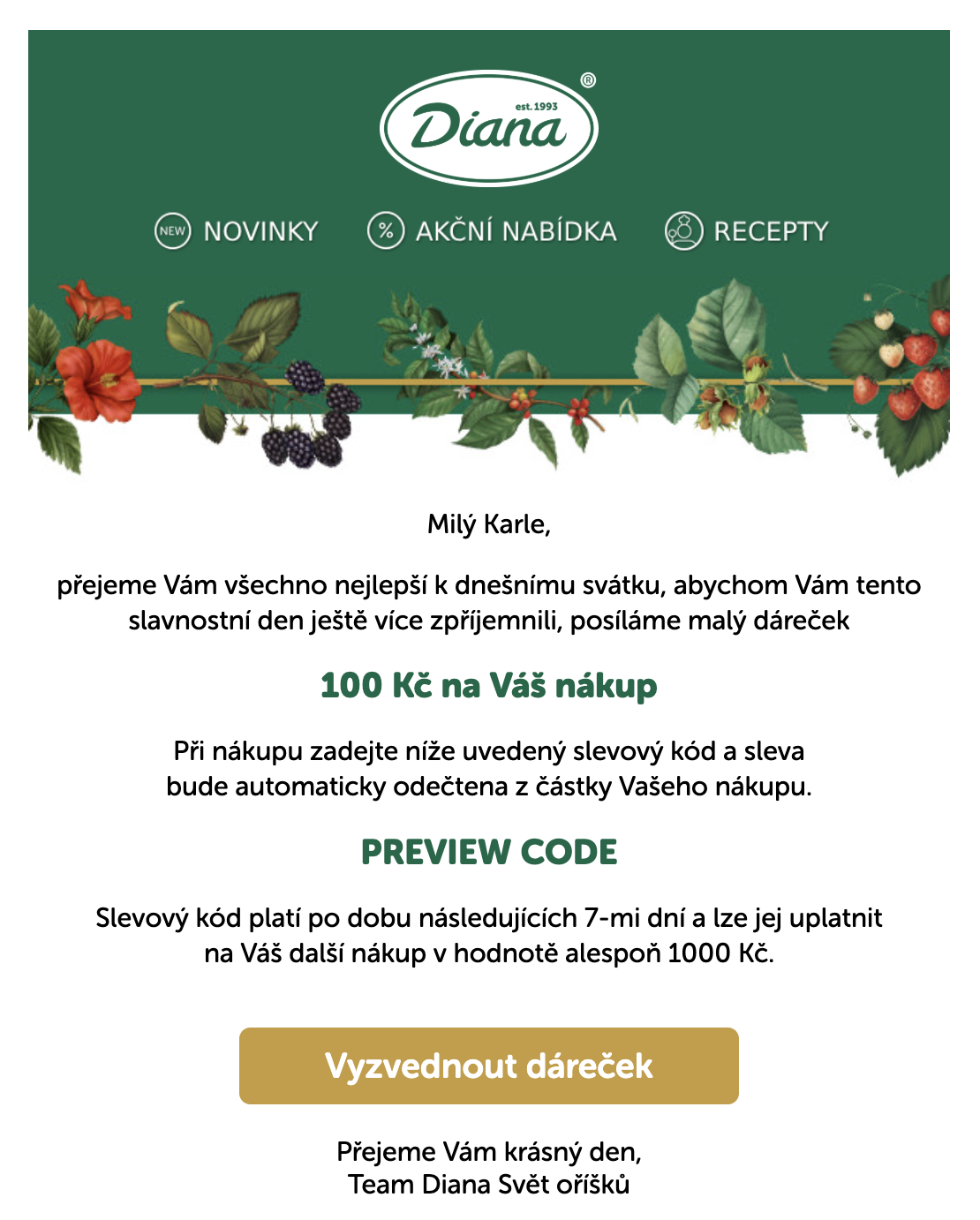Tap the Vyzvednout dáreček button
Screen dimensions: 980x1220
point(488,1066)
